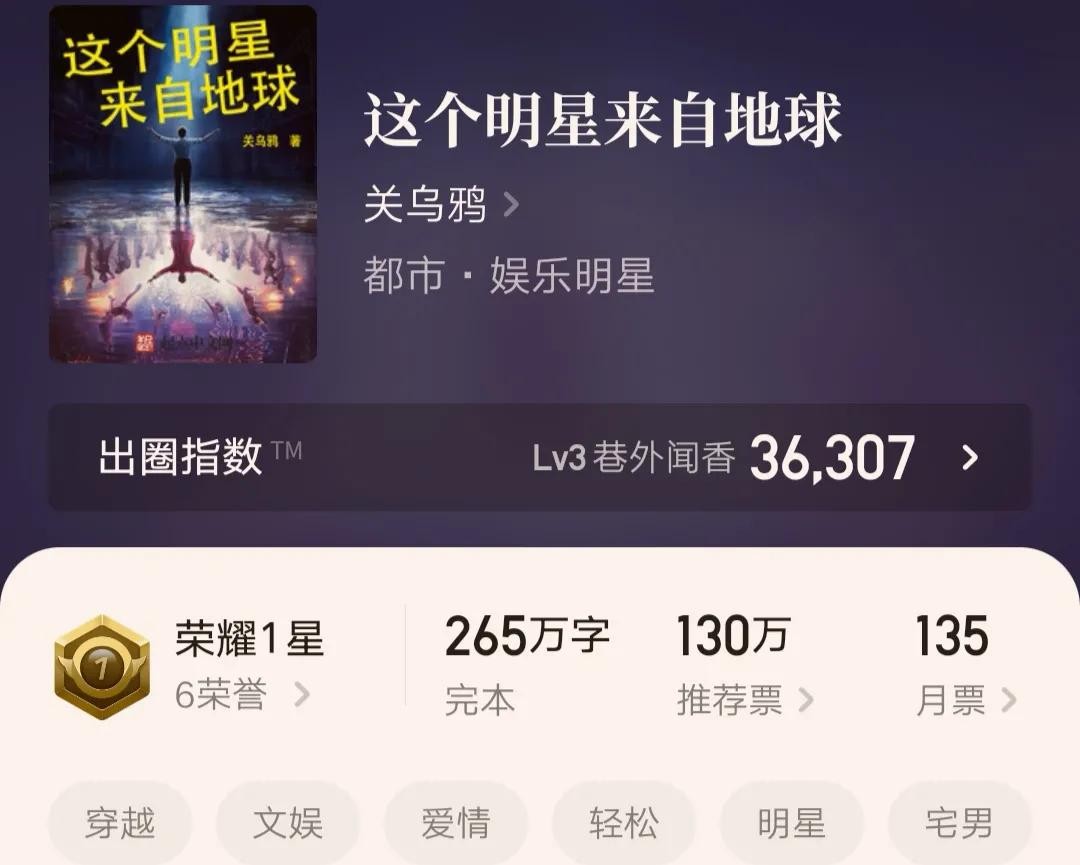
Task: View the 6荣誉 honors list
Action: (x=242, y=695)
